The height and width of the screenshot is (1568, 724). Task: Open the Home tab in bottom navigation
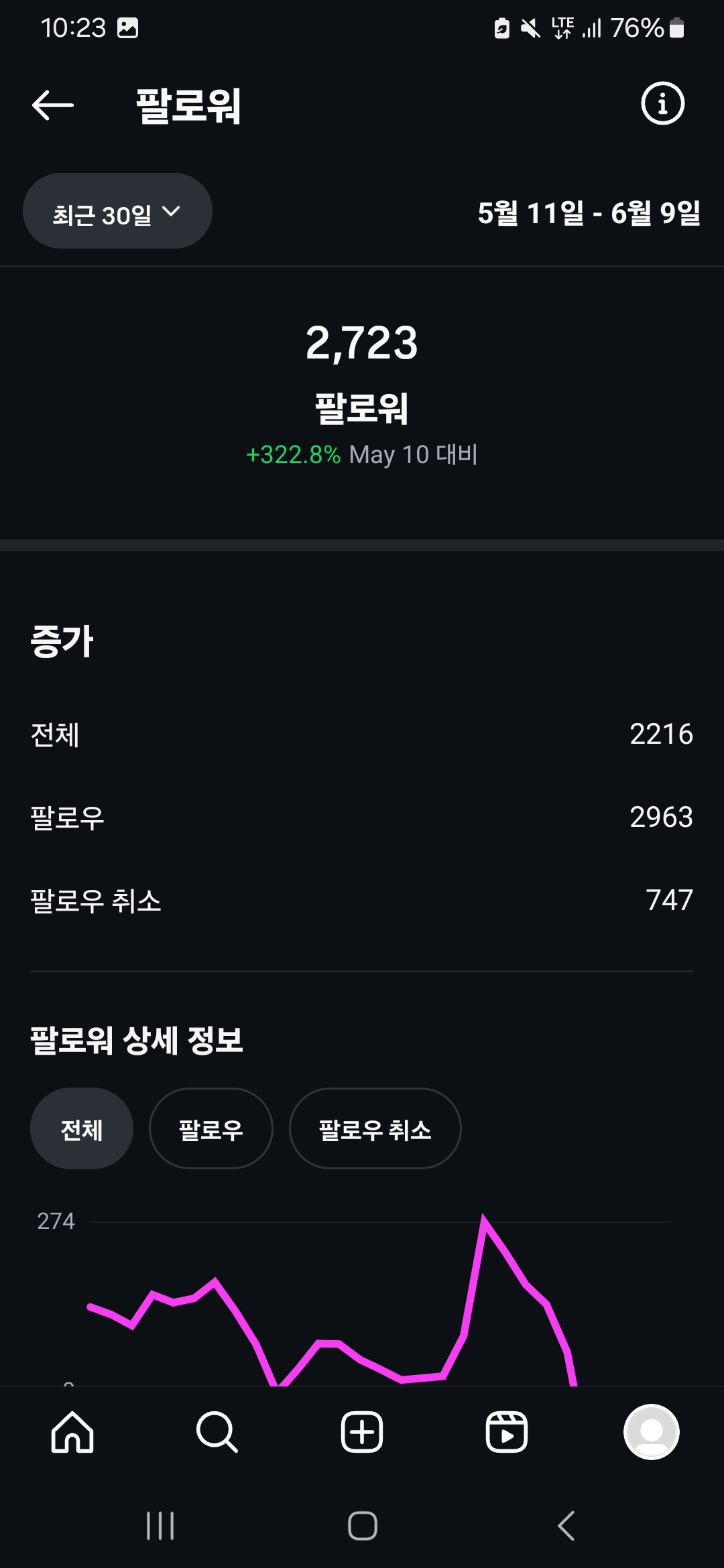click(x=72, y=1432)
